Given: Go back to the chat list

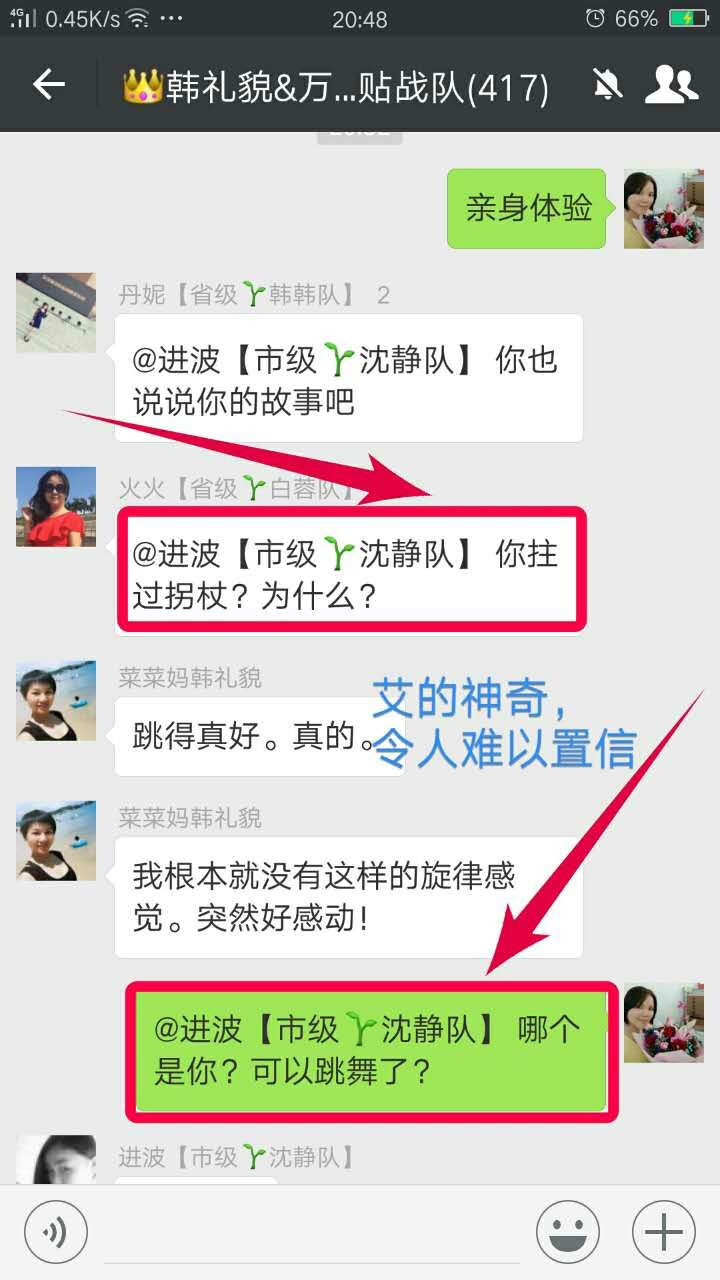Looking at the screenshot, I should point(48,85).
